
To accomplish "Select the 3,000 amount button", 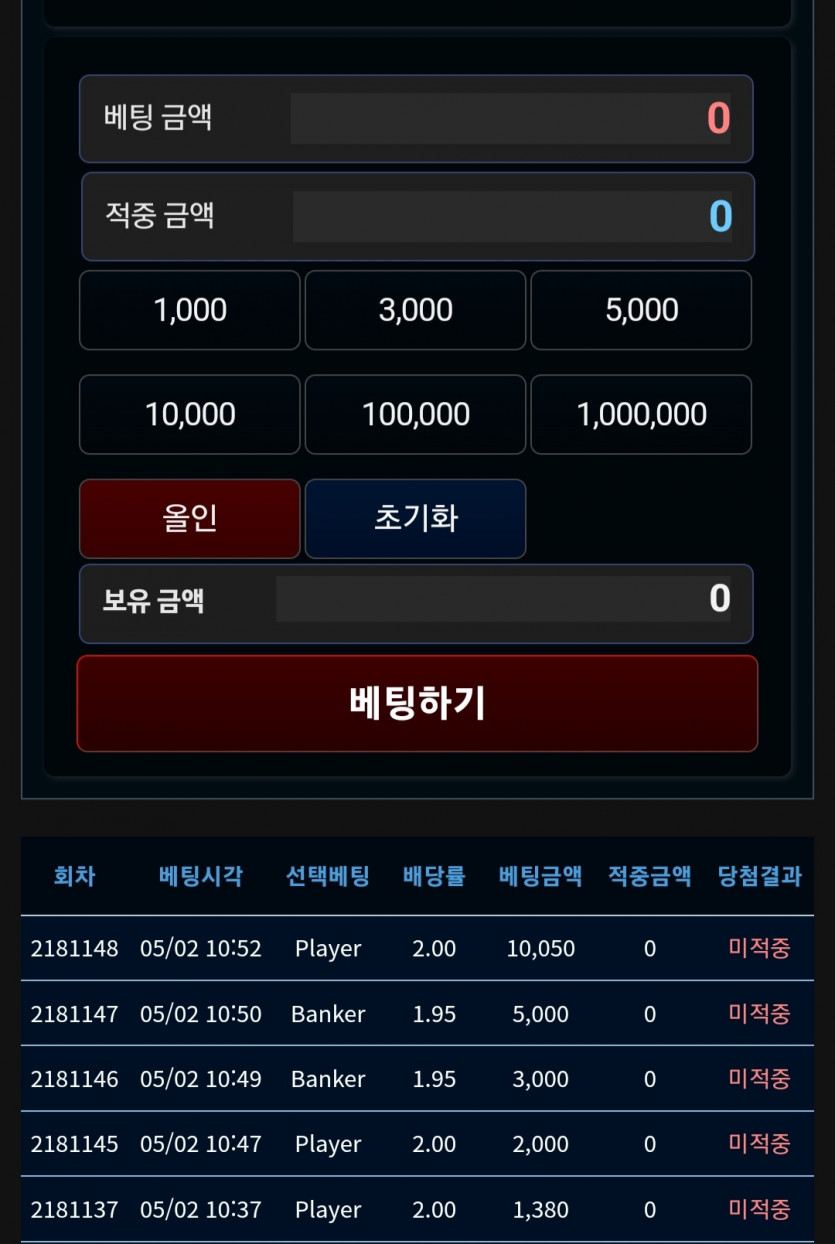I will pos(415,310).
